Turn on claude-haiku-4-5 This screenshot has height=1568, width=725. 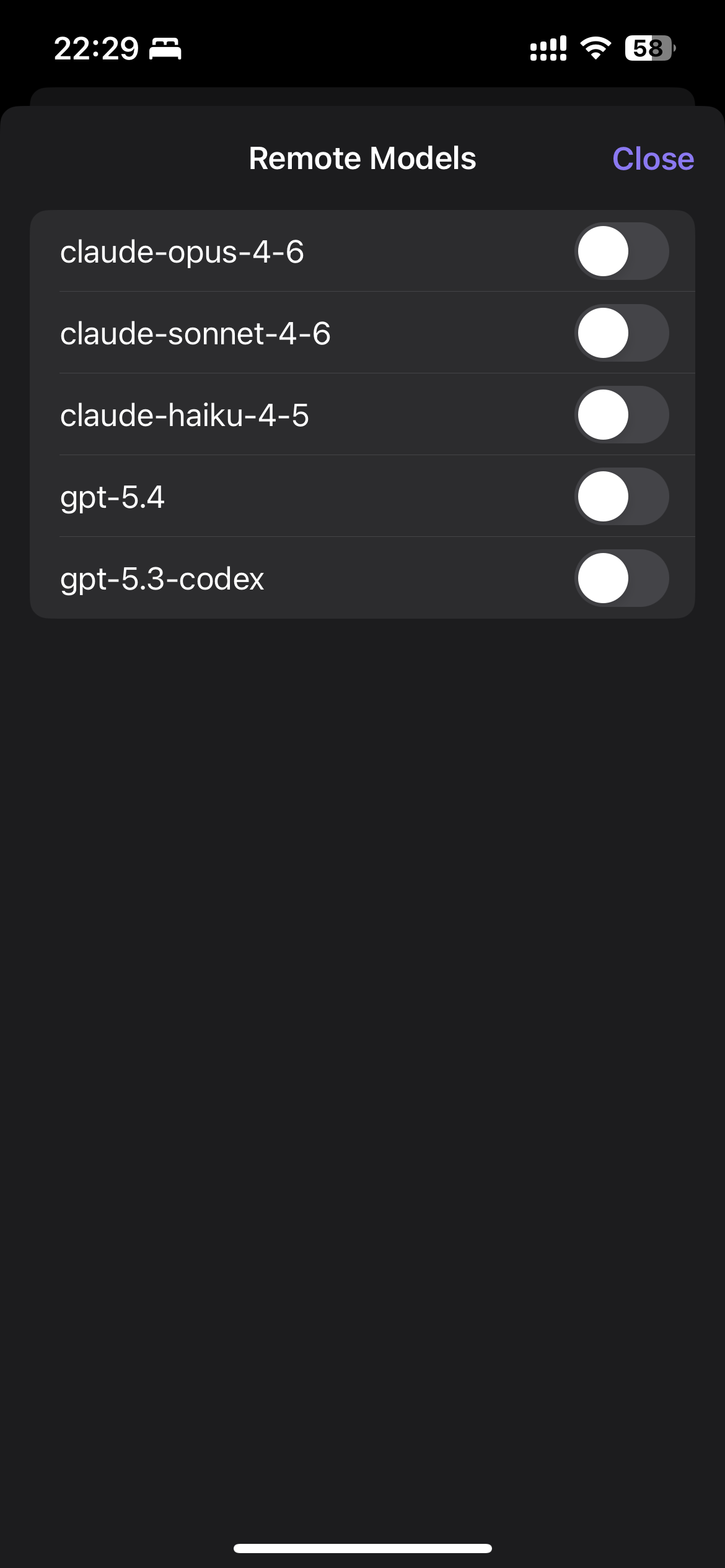(x=622, y=414)
